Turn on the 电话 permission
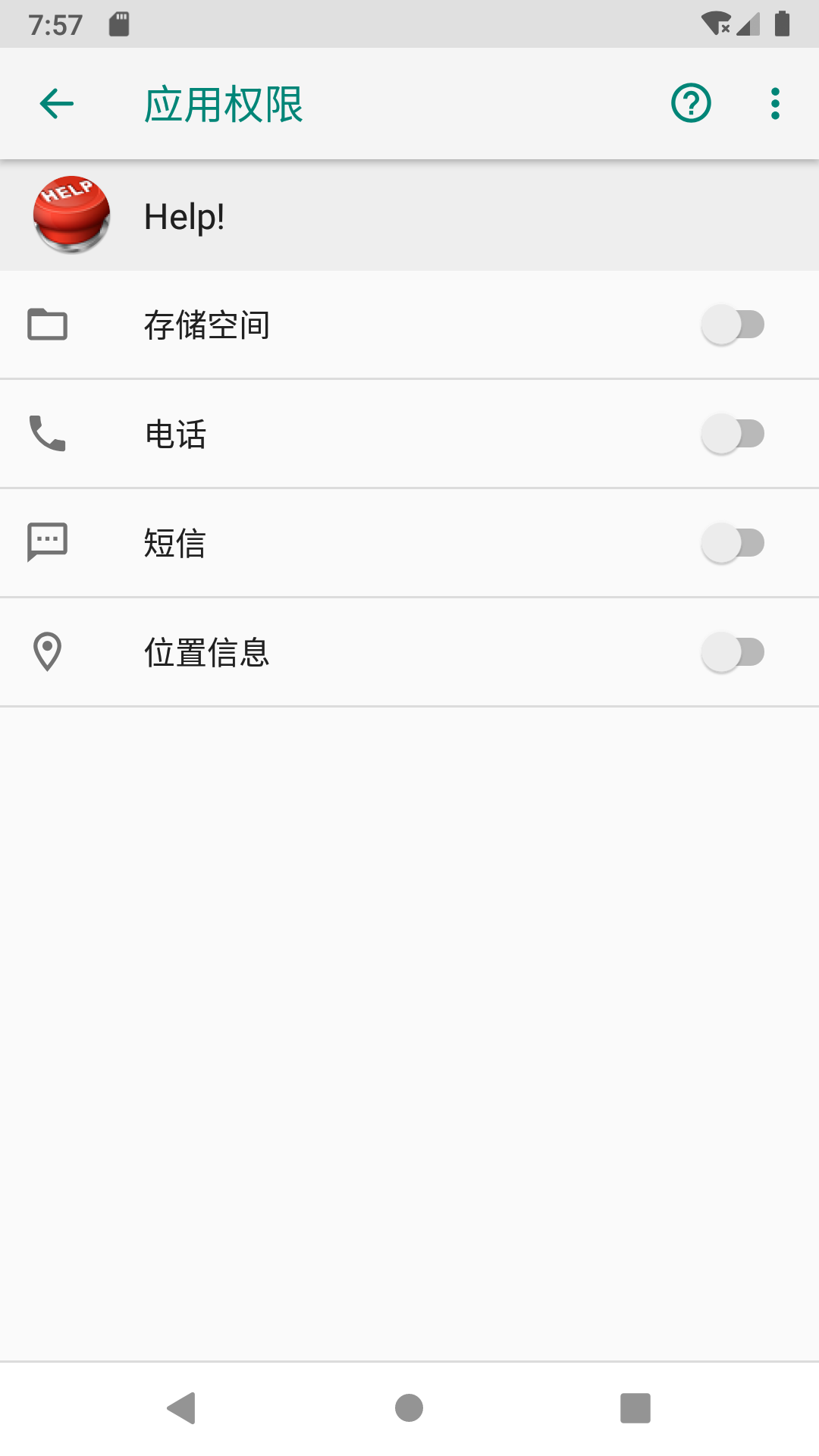Image resolution: width=819 pixels, height=1456 pixels. 733,434
